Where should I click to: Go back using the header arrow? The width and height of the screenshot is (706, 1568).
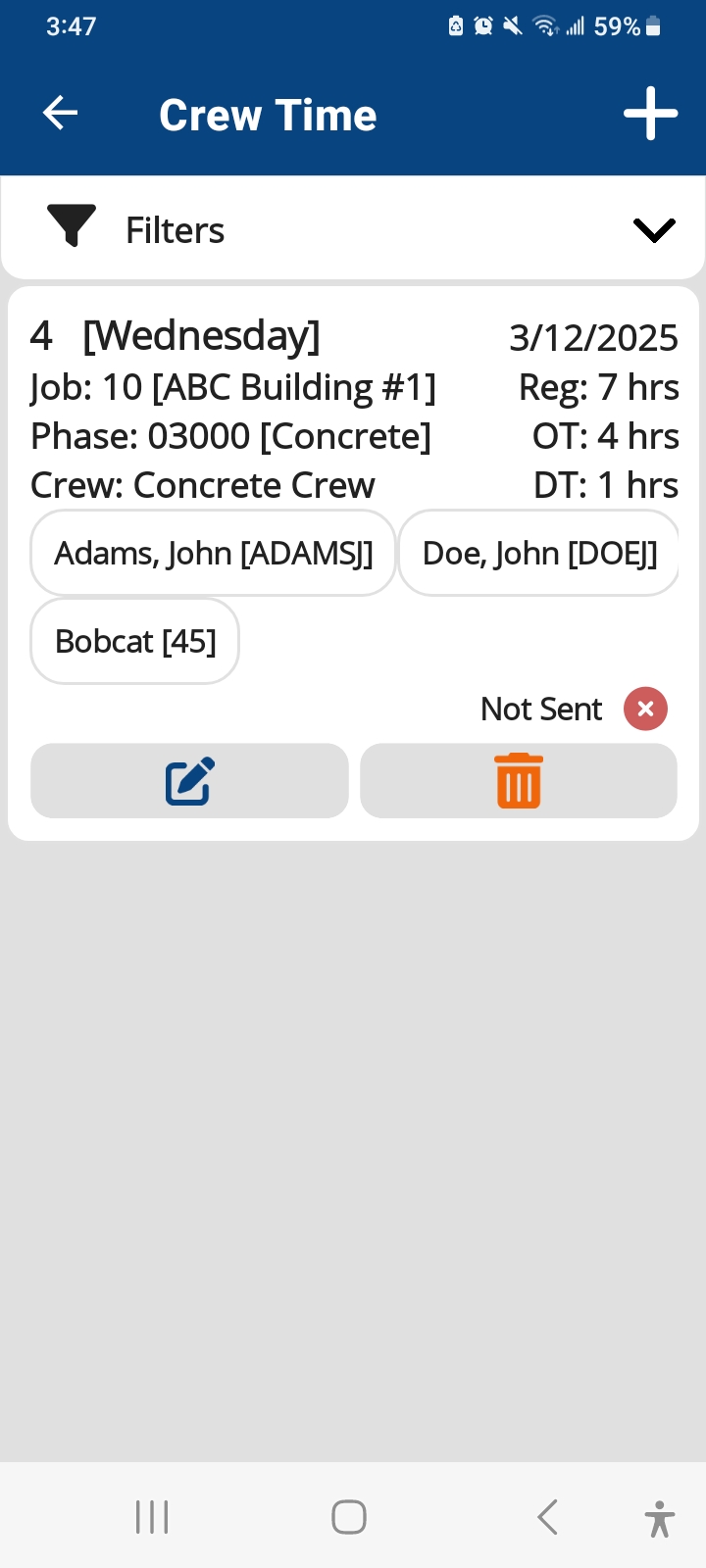tap(60, 114)
